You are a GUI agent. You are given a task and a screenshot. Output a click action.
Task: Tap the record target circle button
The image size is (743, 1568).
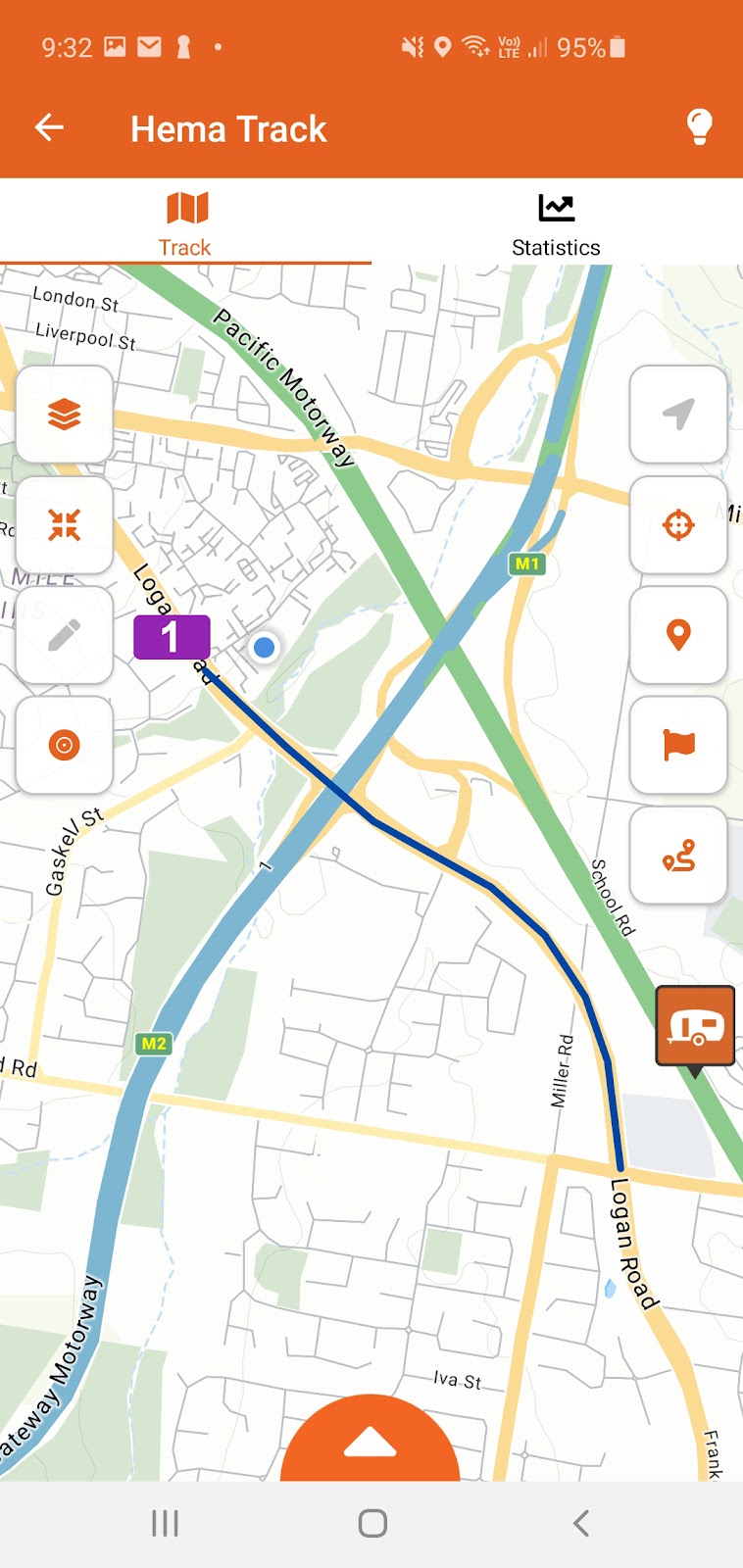65,745
